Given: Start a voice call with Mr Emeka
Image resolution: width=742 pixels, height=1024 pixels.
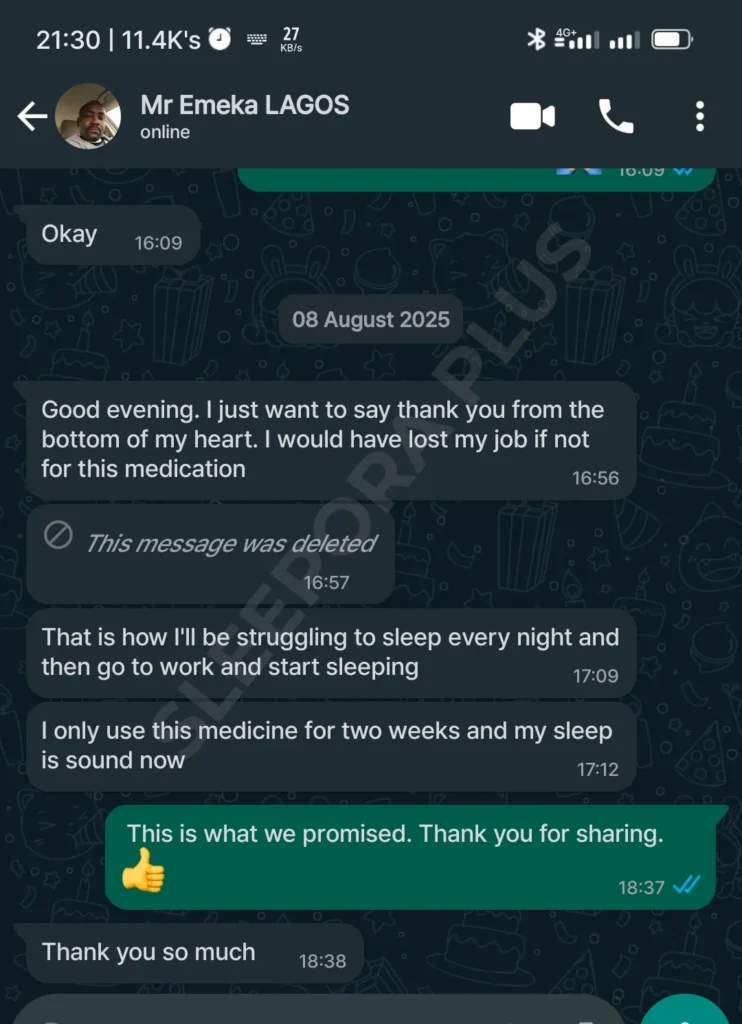Looking at the screenshot, I should point(615,117).
